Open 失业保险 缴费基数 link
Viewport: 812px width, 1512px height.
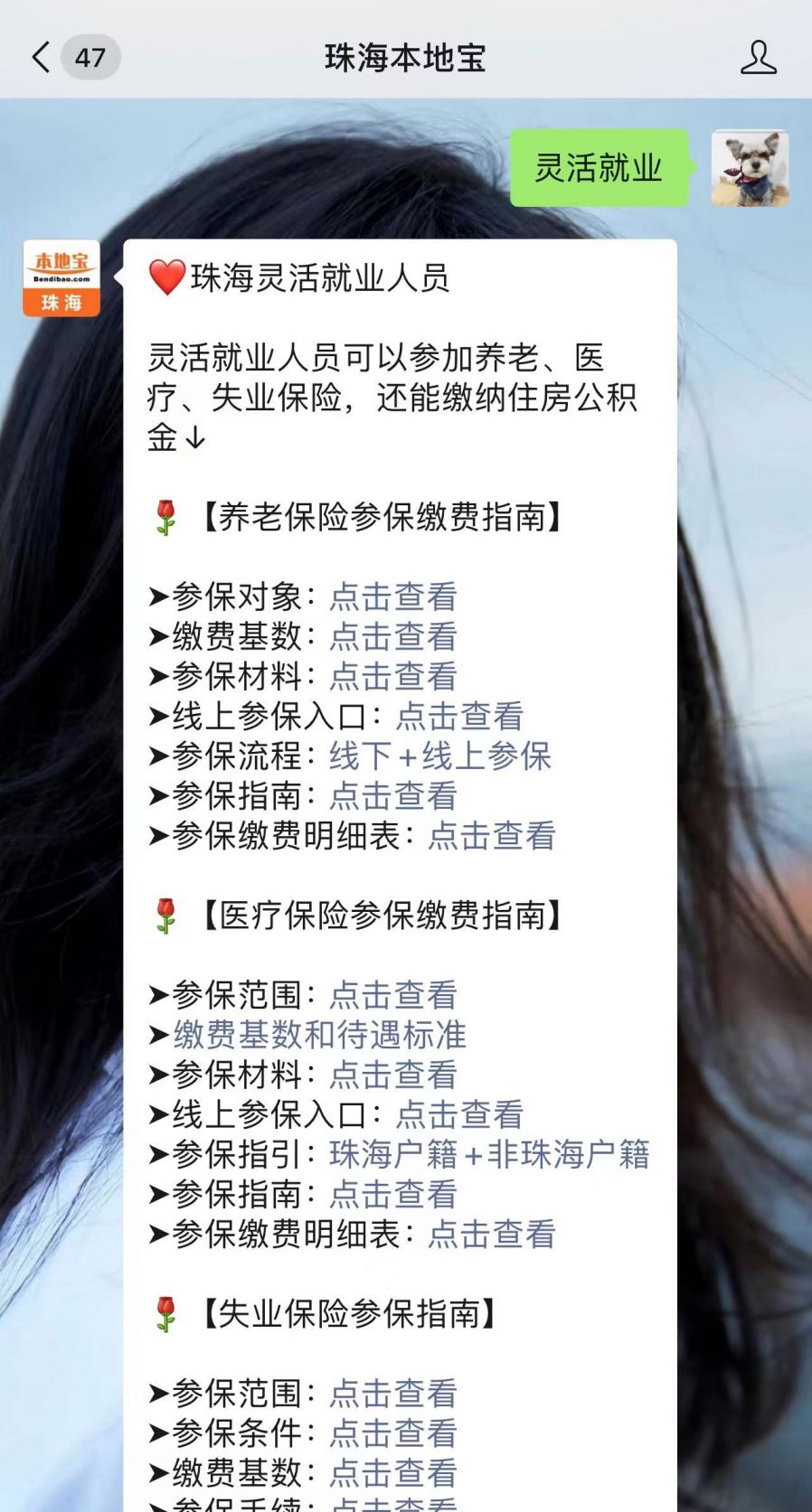392,1472
